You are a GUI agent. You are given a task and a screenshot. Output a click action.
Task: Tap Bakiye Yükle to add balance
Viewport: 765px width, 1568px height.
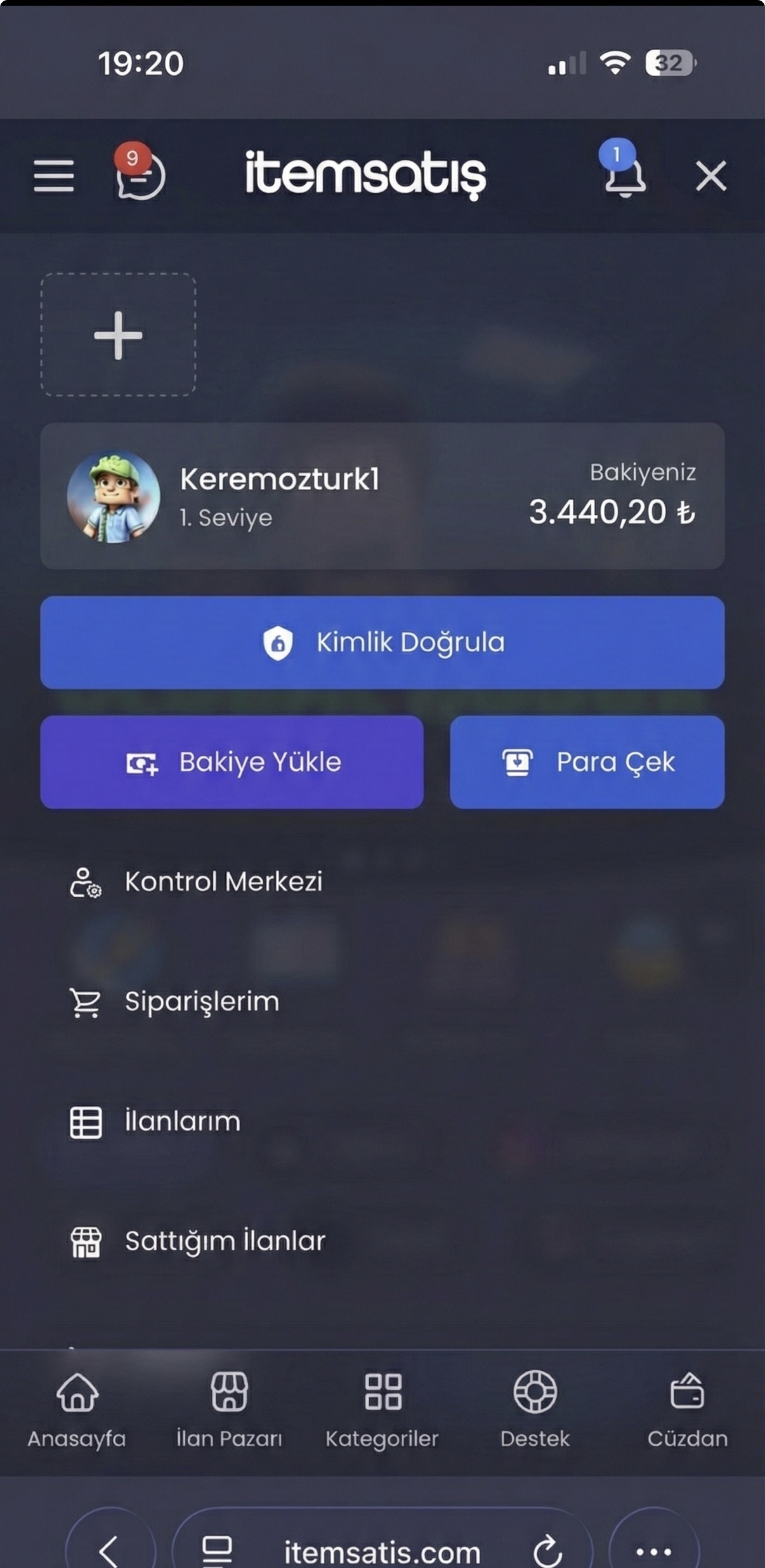[x=232, y=762]
